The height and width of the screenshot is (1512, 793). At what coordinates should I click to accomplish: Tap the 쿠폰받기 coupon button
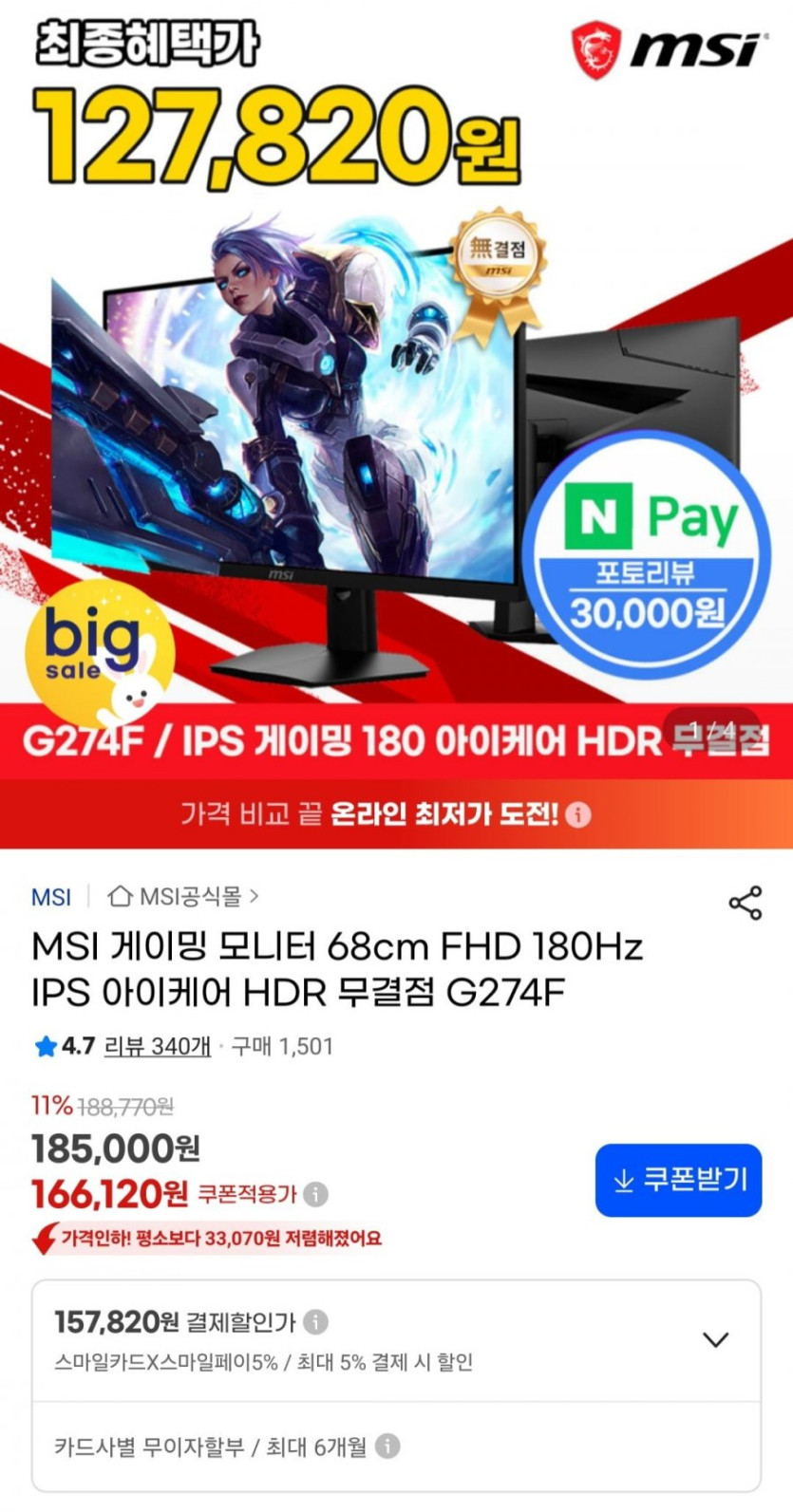(x=678, y=1180)
